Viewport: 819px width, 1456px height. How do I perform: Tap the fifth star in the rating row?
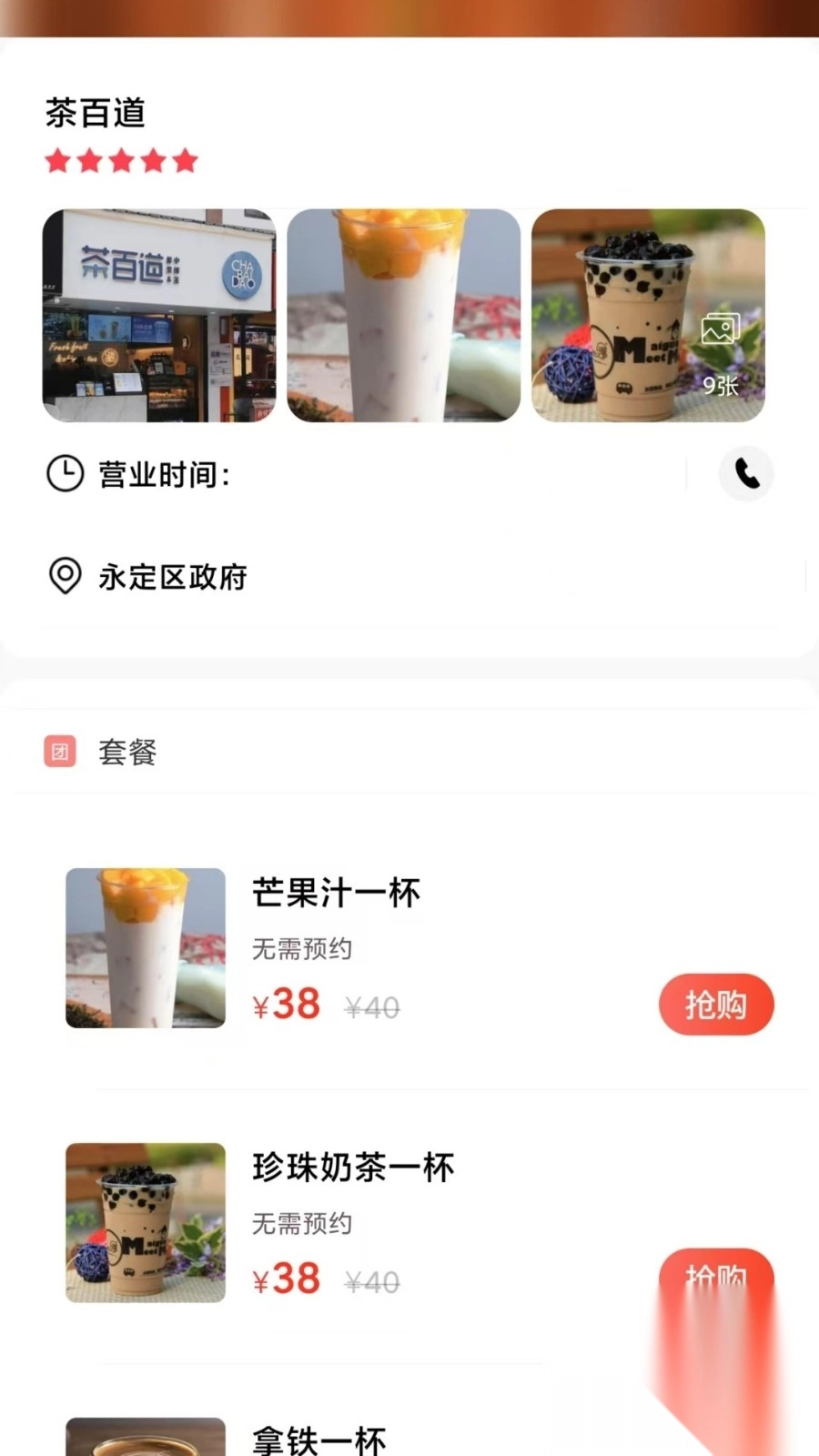[184, 160]
